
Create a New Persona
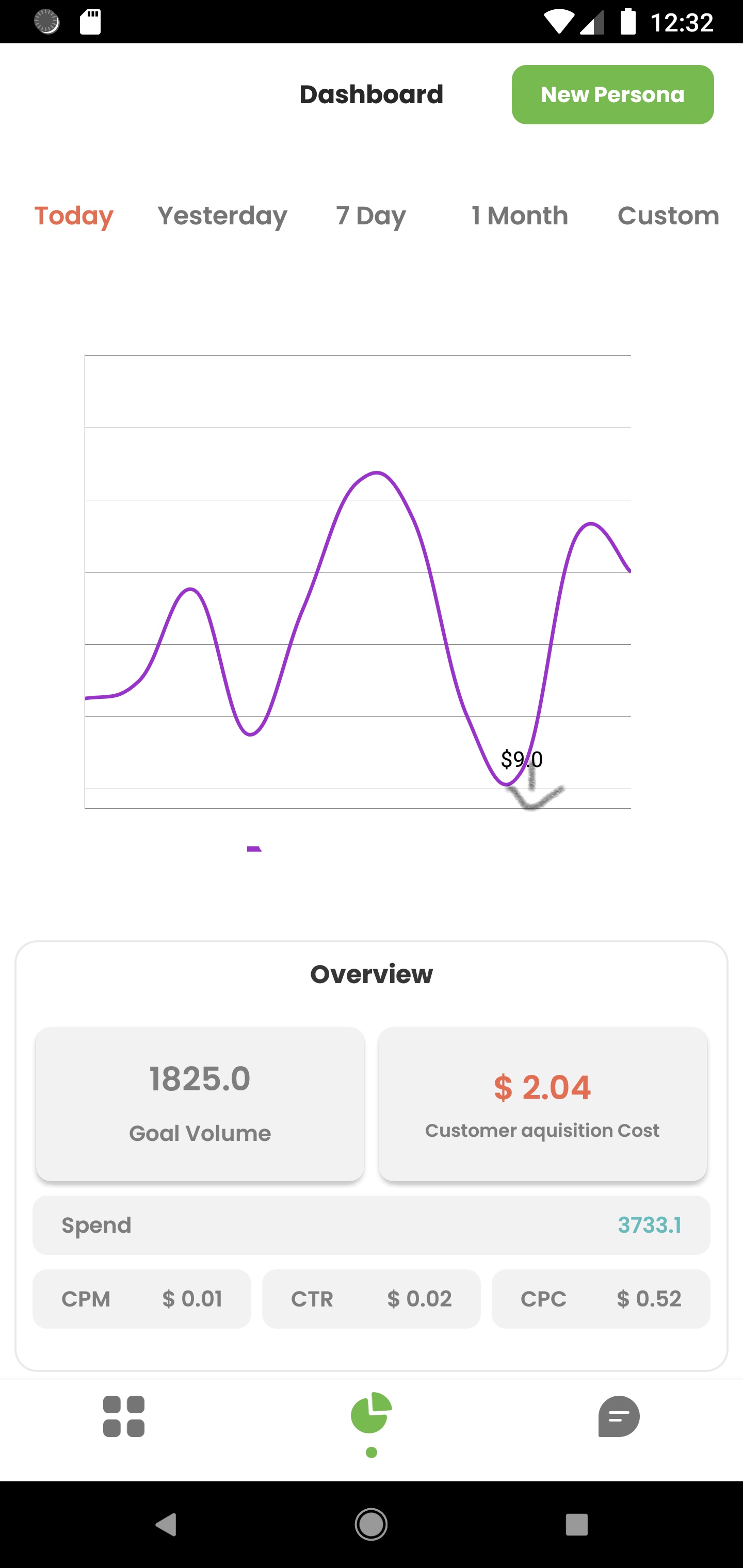(x=612, y=95)
